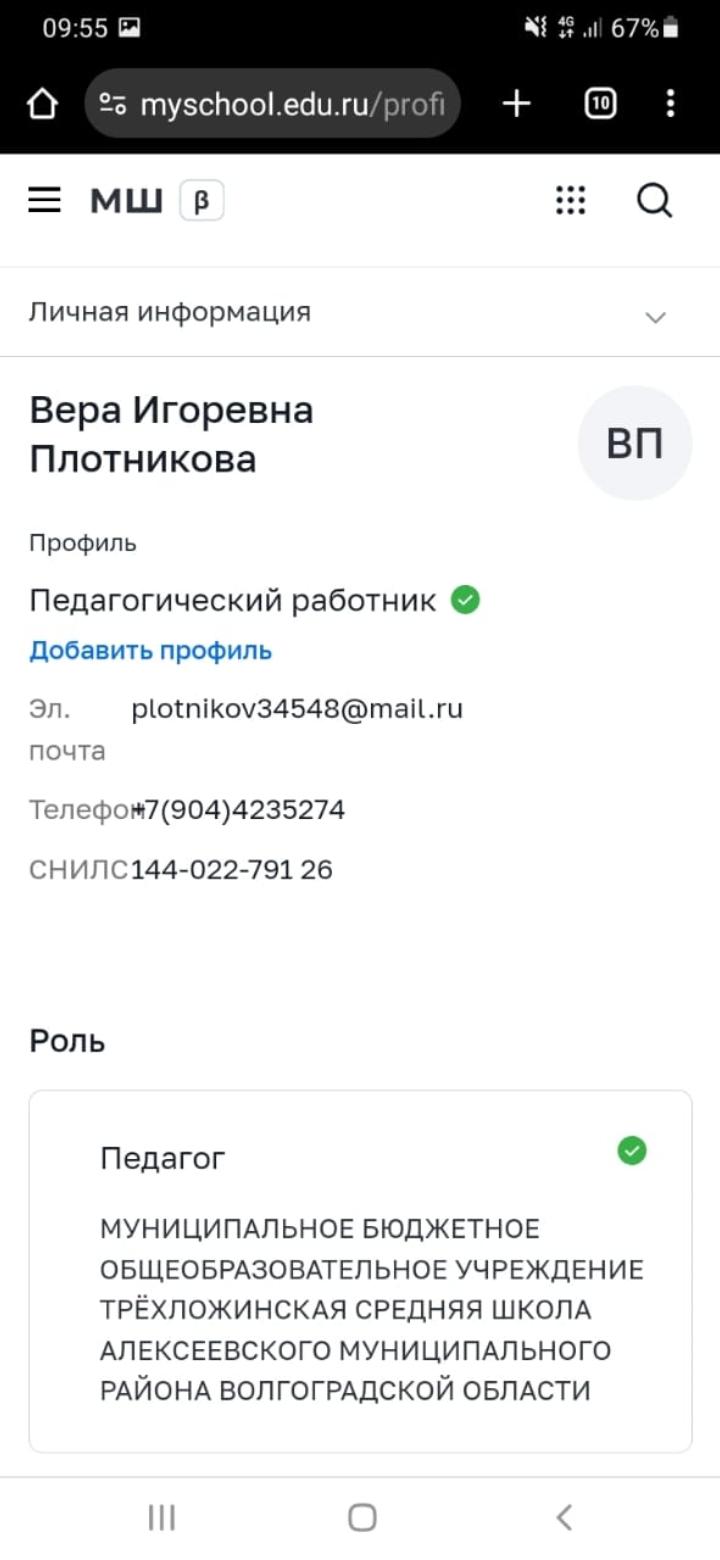Open the hamburger menu next to МШ
Viewport: 720px width, 1560px height.
coord(44,201)
